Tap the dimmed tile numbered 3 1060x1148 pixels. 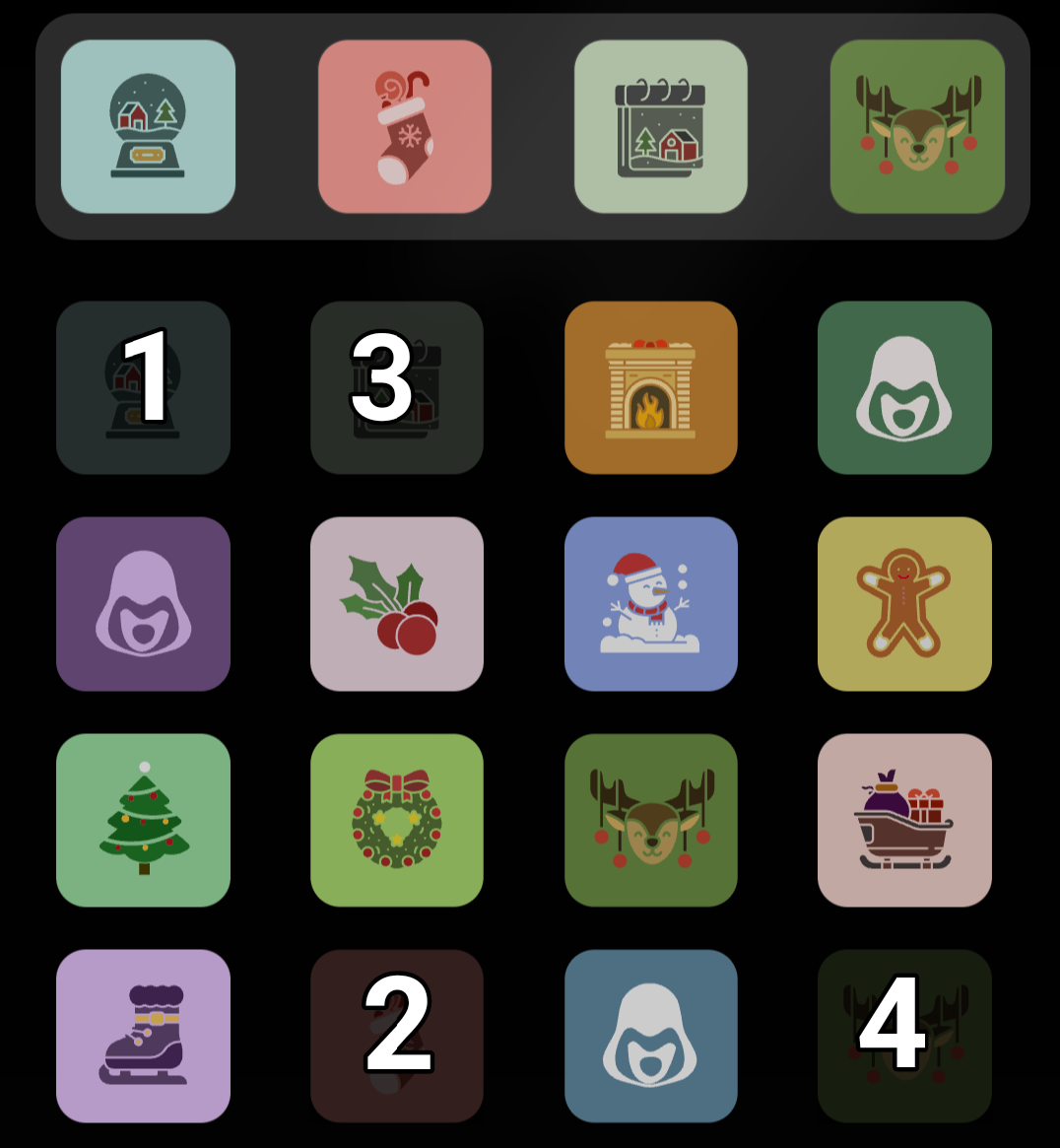(397, 387)
